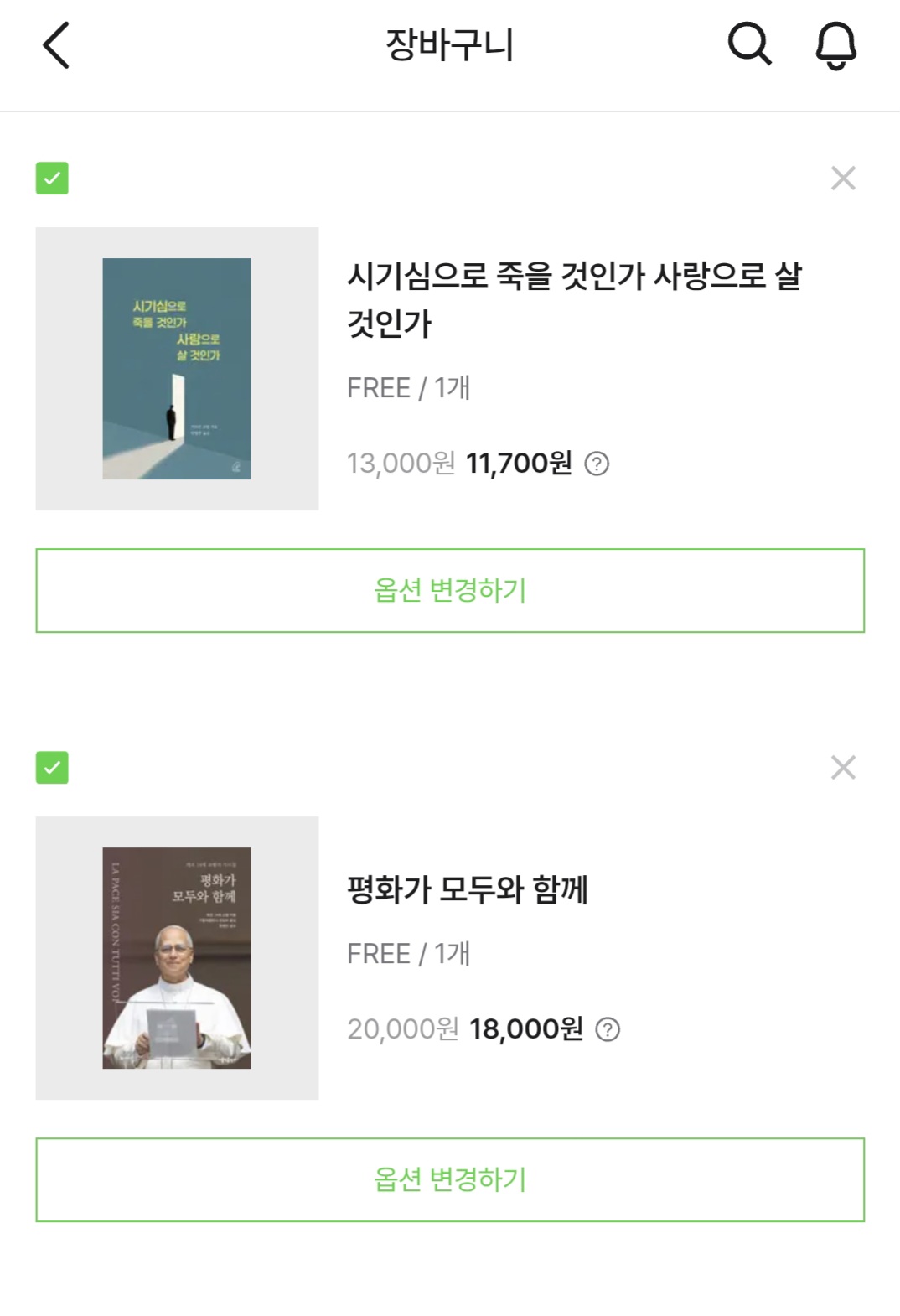This screenshot has width=900, height=1316.
Task: Go back from the 장바구니 screen
Action: click(56, 45)
